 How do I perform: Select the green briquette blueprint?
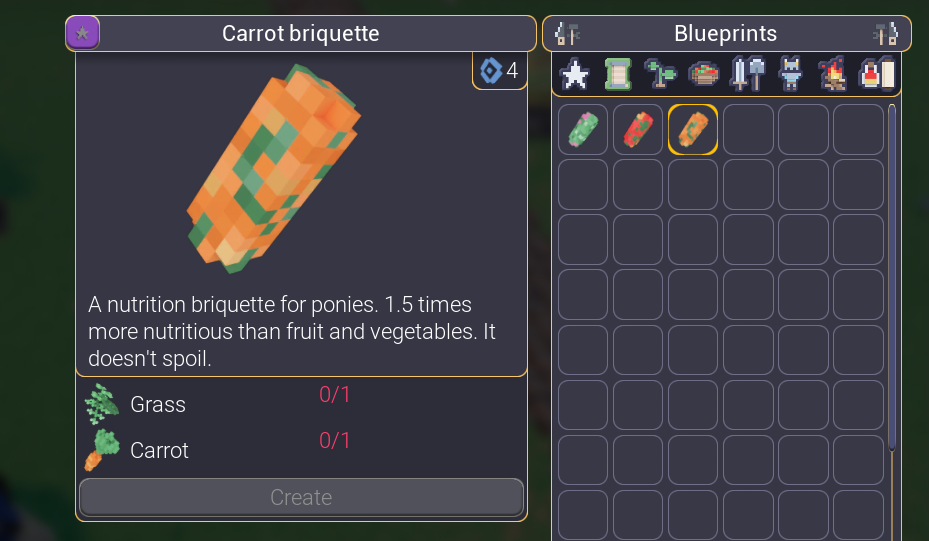(583, 130)
